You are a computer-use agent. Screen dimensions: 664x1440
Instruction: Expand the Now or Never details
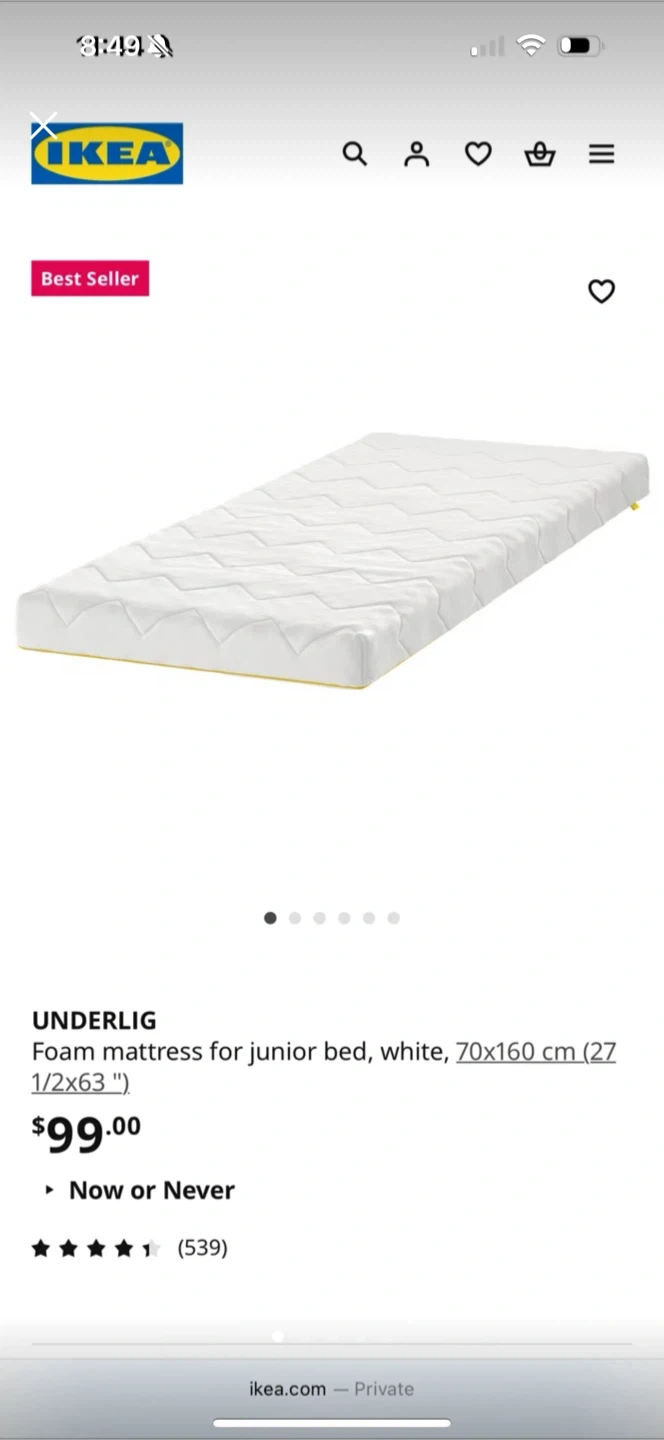138,1190
